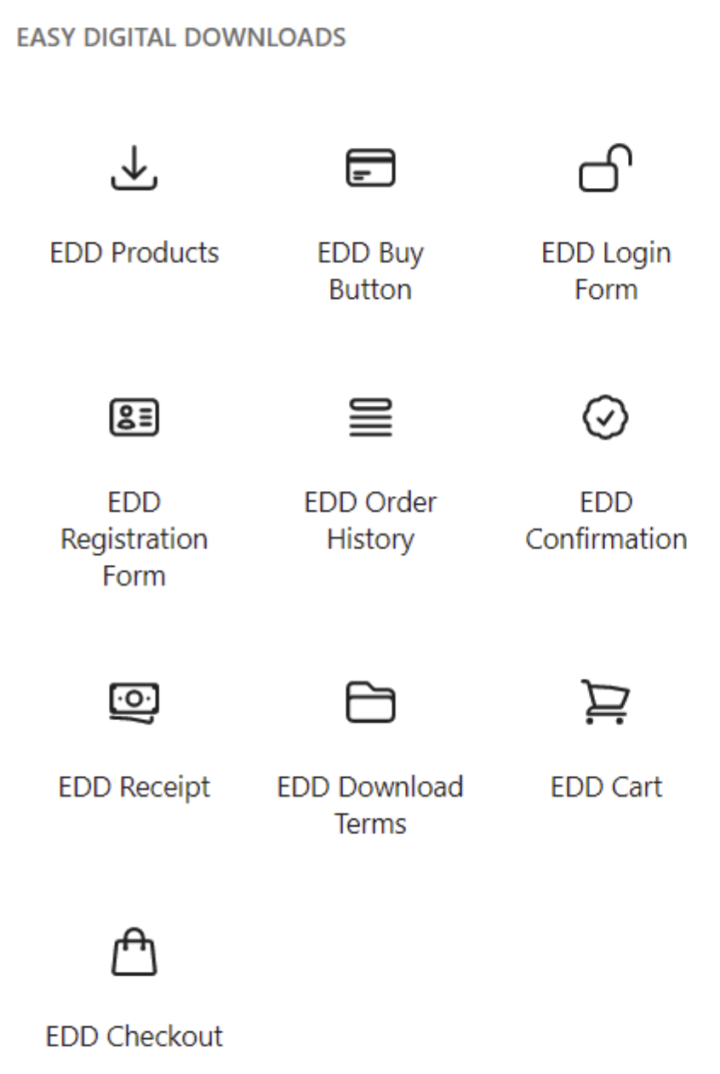
Task: Pick the EDD Confirmation badge icon
Action: (606, 417)
